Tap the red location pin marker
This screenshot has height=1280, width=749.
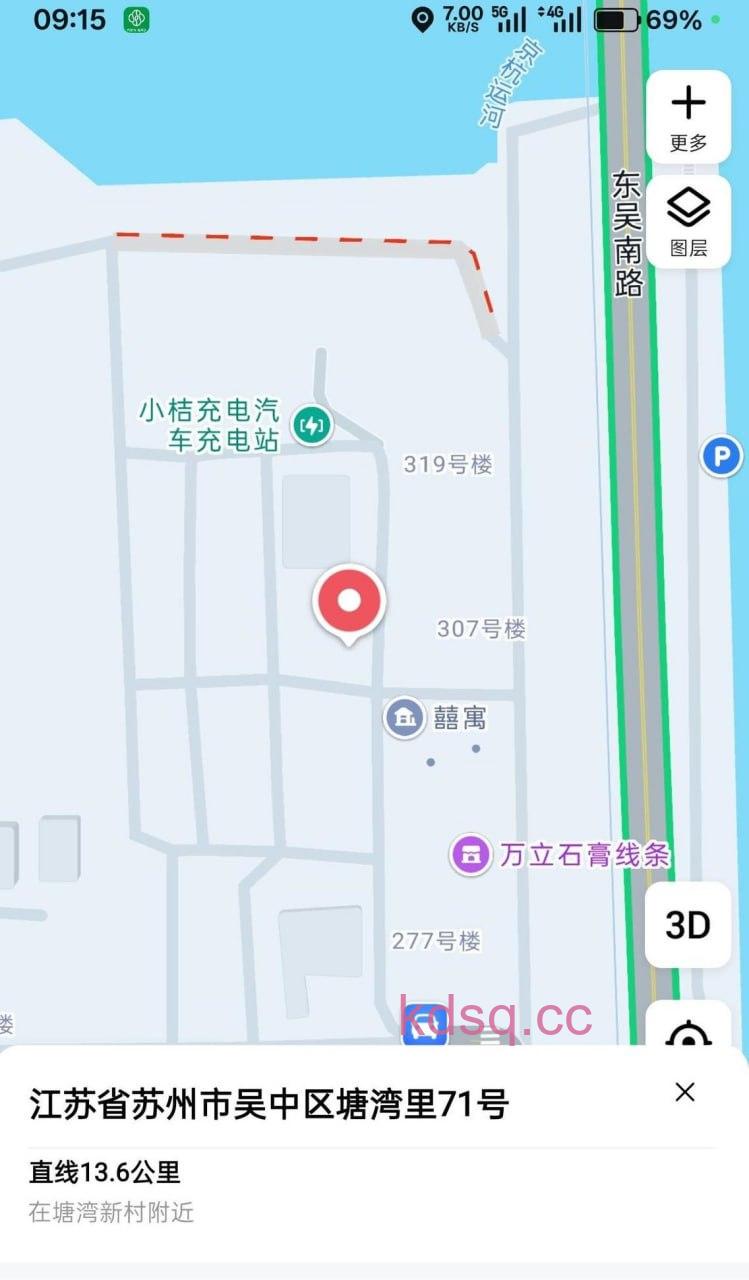click(349, 600)
